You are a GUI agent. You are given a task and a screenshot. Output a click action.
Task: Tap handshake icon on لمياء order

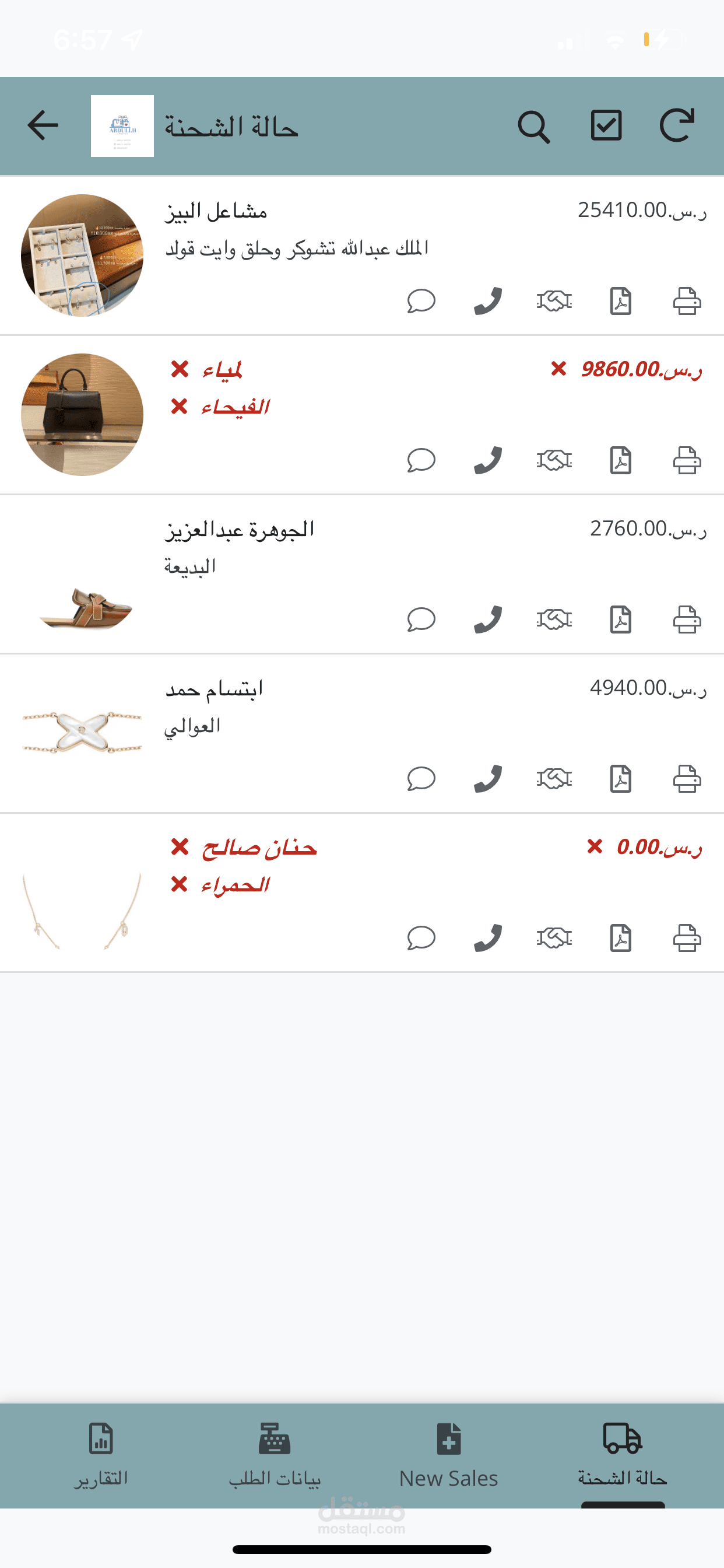(x=554, y=460)
